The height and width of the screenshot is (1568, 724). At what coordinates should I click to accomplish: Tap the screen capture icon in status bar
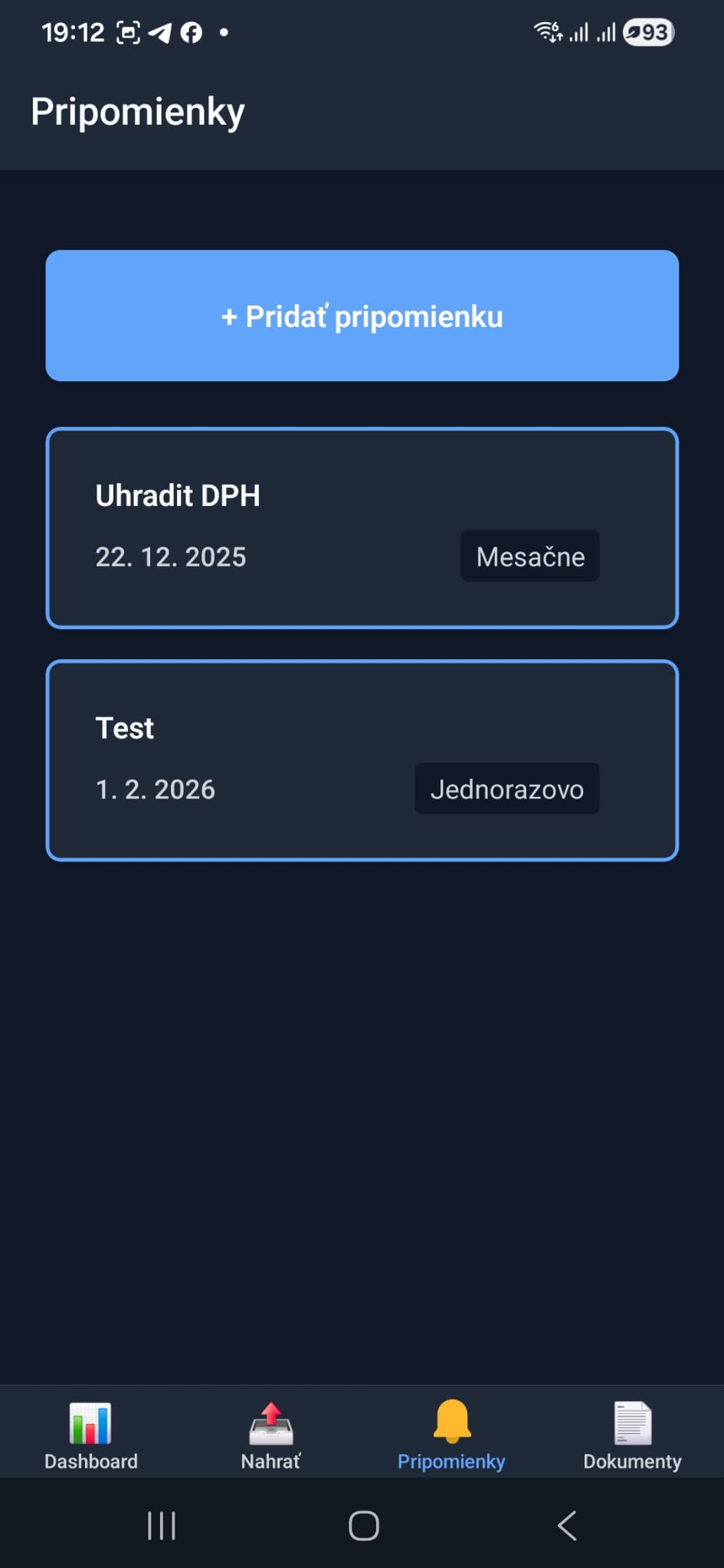pyautogui.click(x=129, y=32)
